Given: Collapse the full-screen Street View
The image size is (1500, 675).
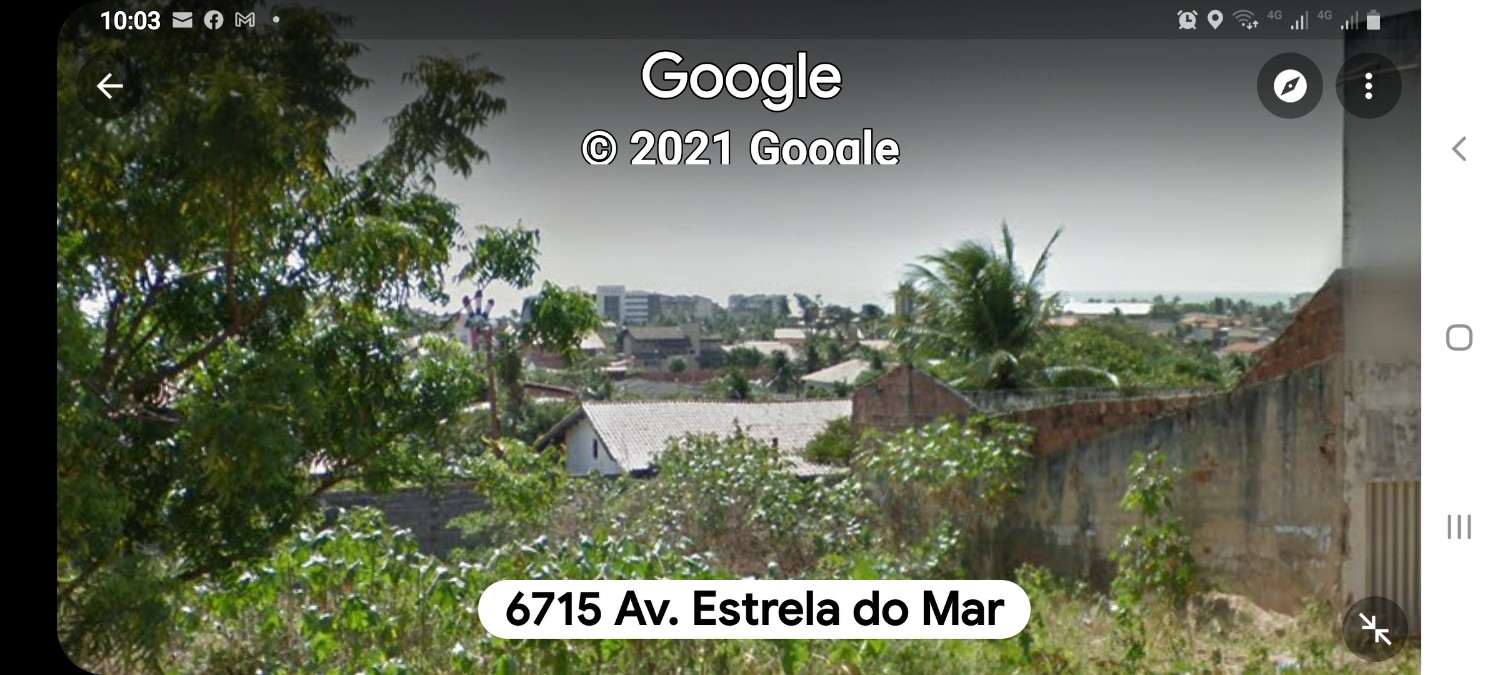Looking at the screenshot, I should click(x=1375, y=629).
